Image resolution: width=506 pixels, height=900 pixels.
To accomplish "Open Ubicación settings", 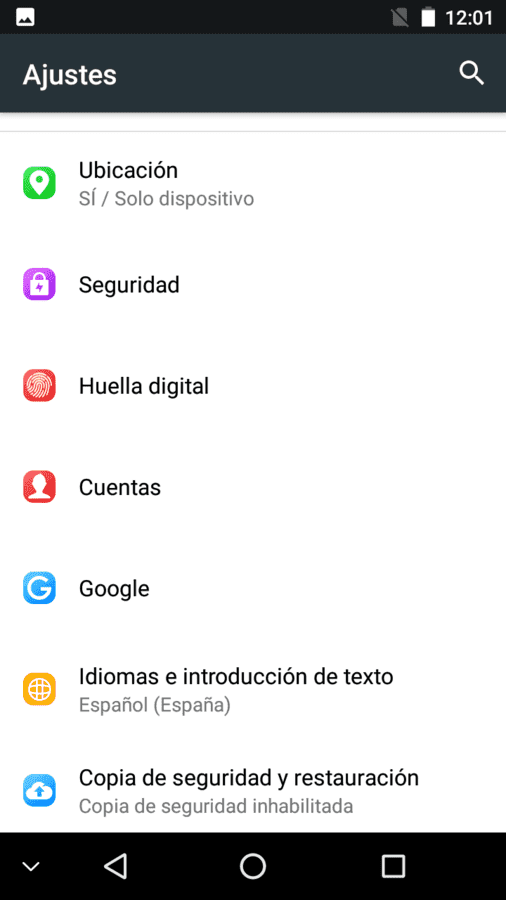I will 253,183.
